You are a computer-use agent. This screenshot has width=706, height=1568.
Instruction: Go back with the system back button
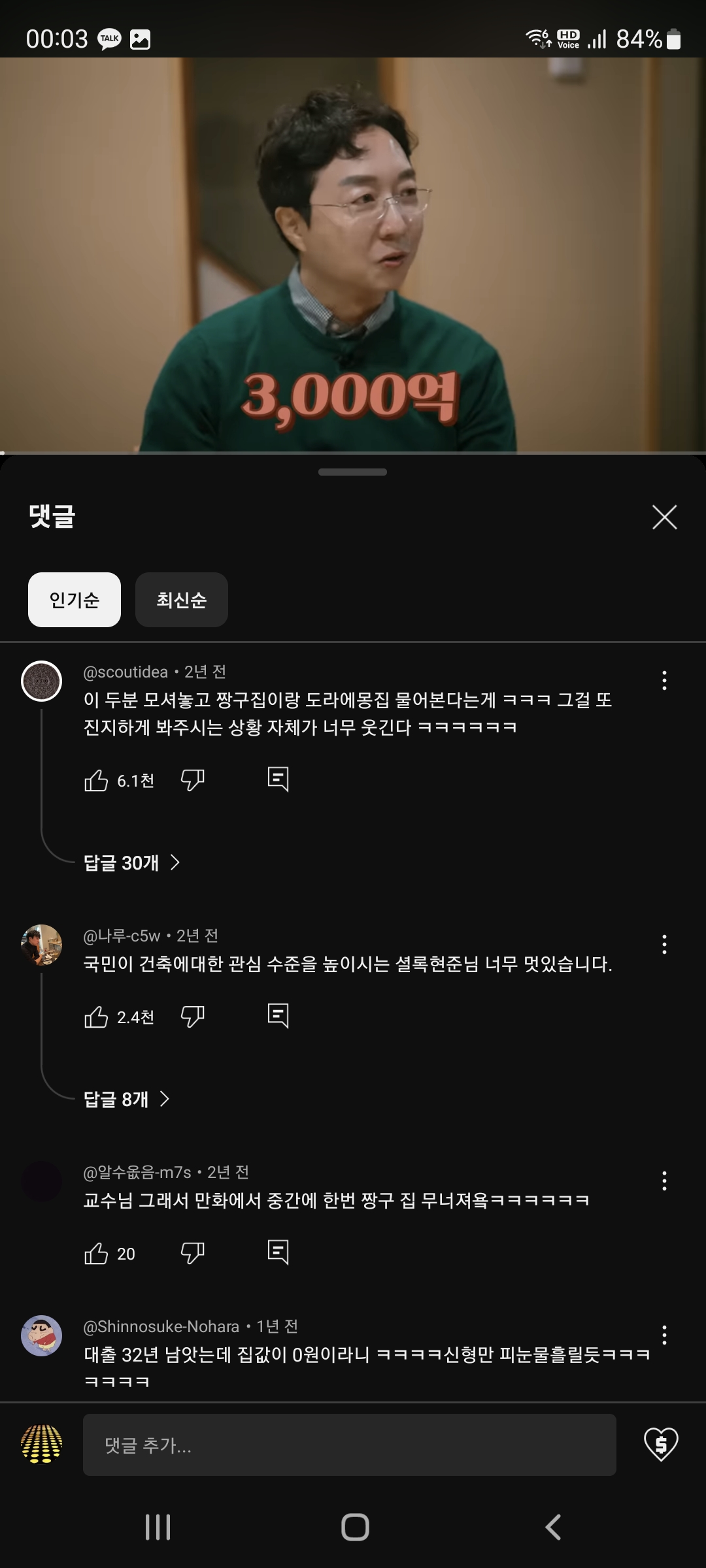point(553,1527)
